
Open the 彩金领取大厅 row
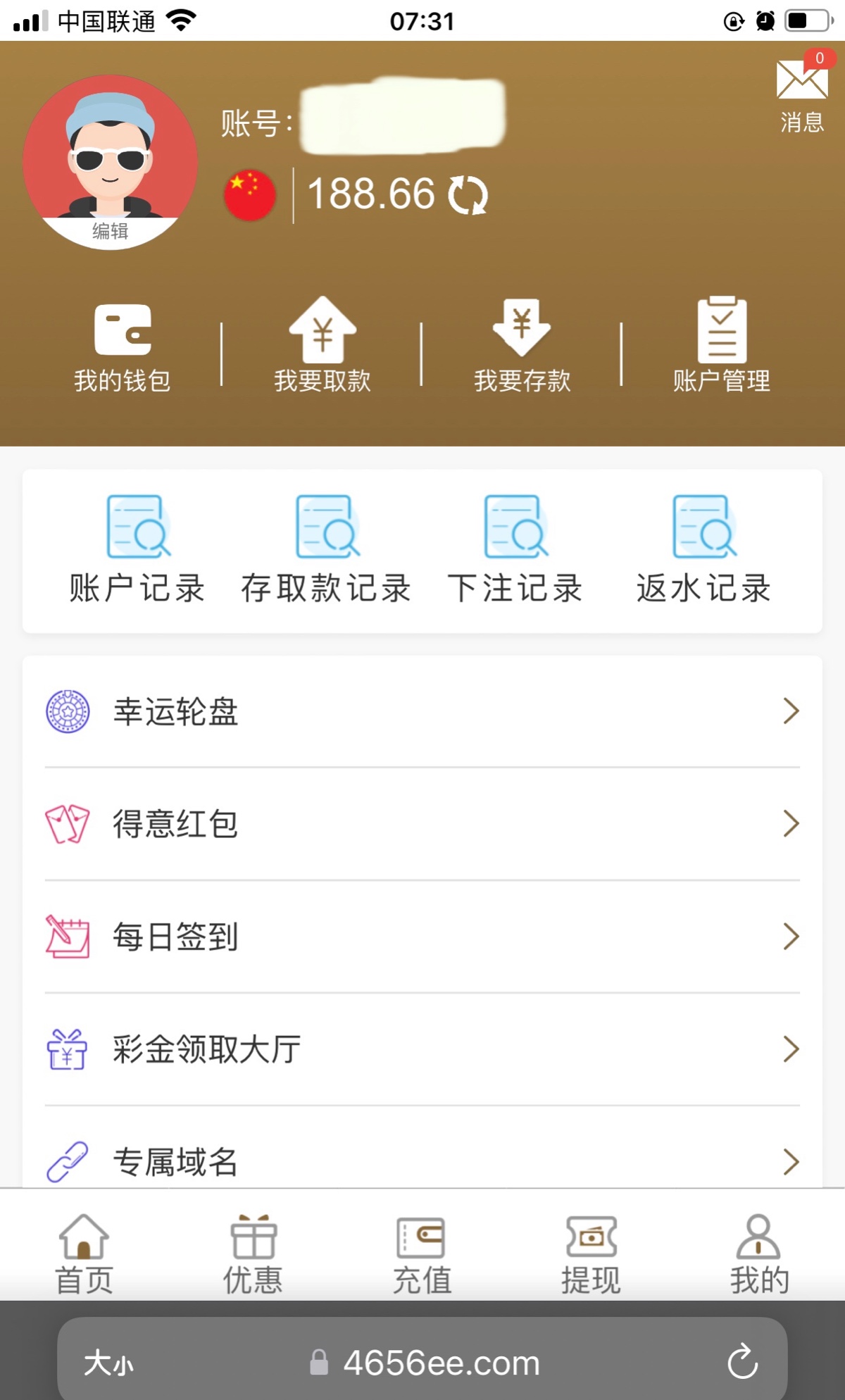pos(423,1049)
